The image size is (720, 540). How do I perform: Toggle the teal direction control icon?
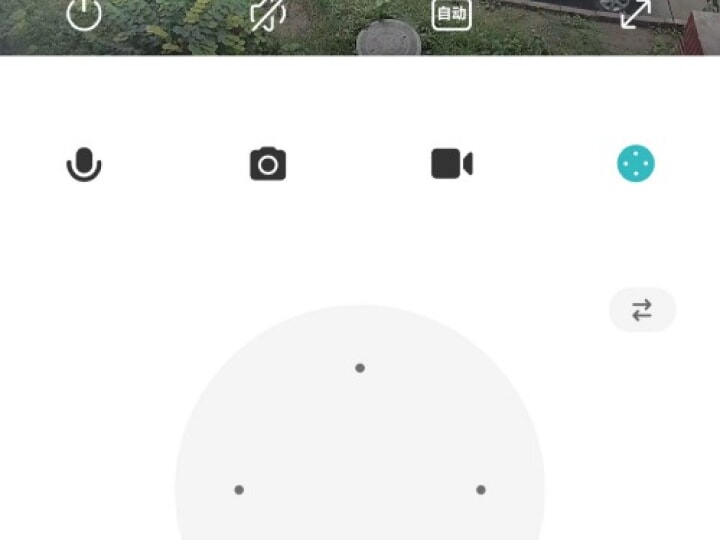[x=636, y=163]
